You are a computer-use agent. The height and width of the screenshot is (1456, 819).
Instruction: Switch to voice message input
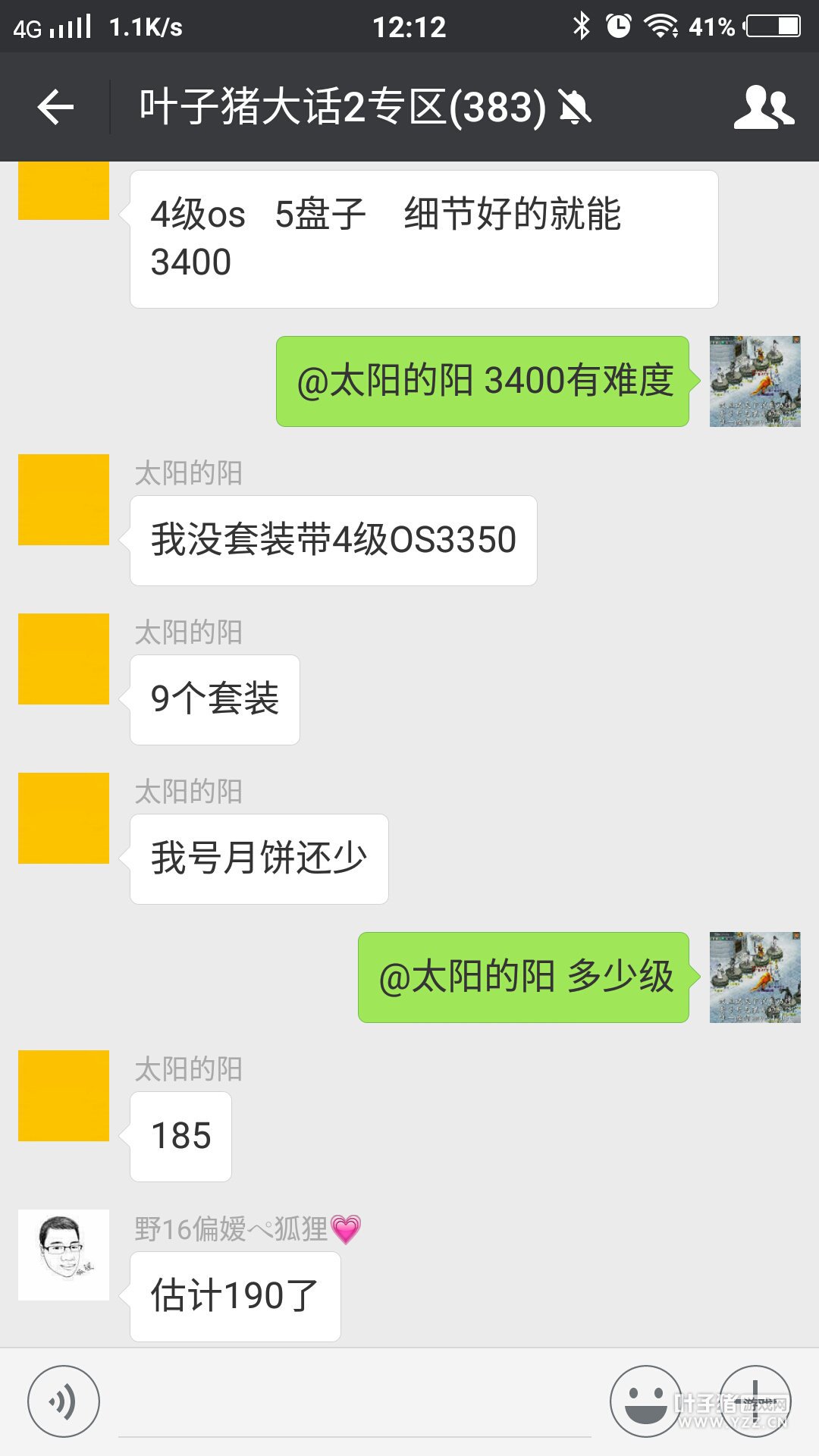click(64, 1401)
